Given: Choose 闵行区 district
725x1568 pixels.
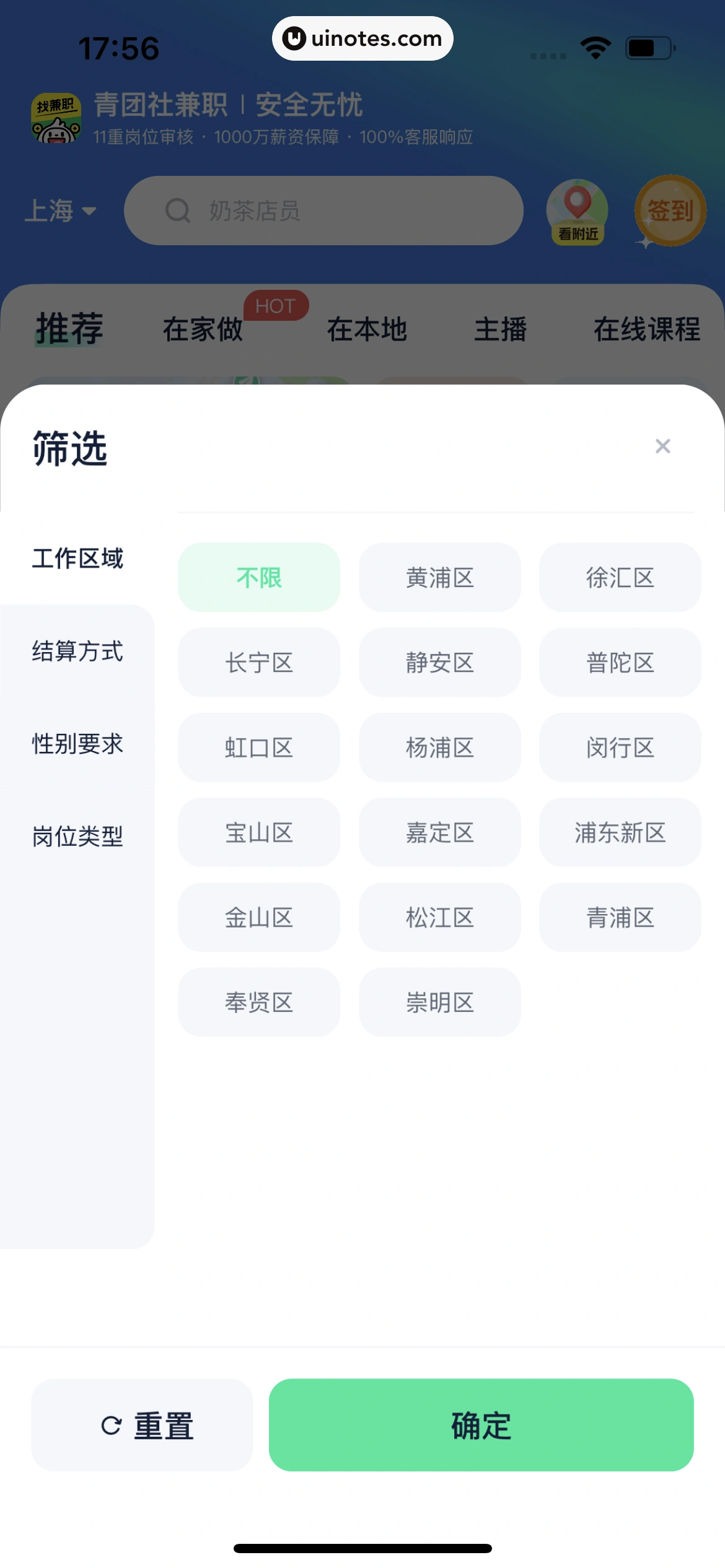Looking at the screenshot, I should pos(620,747).
